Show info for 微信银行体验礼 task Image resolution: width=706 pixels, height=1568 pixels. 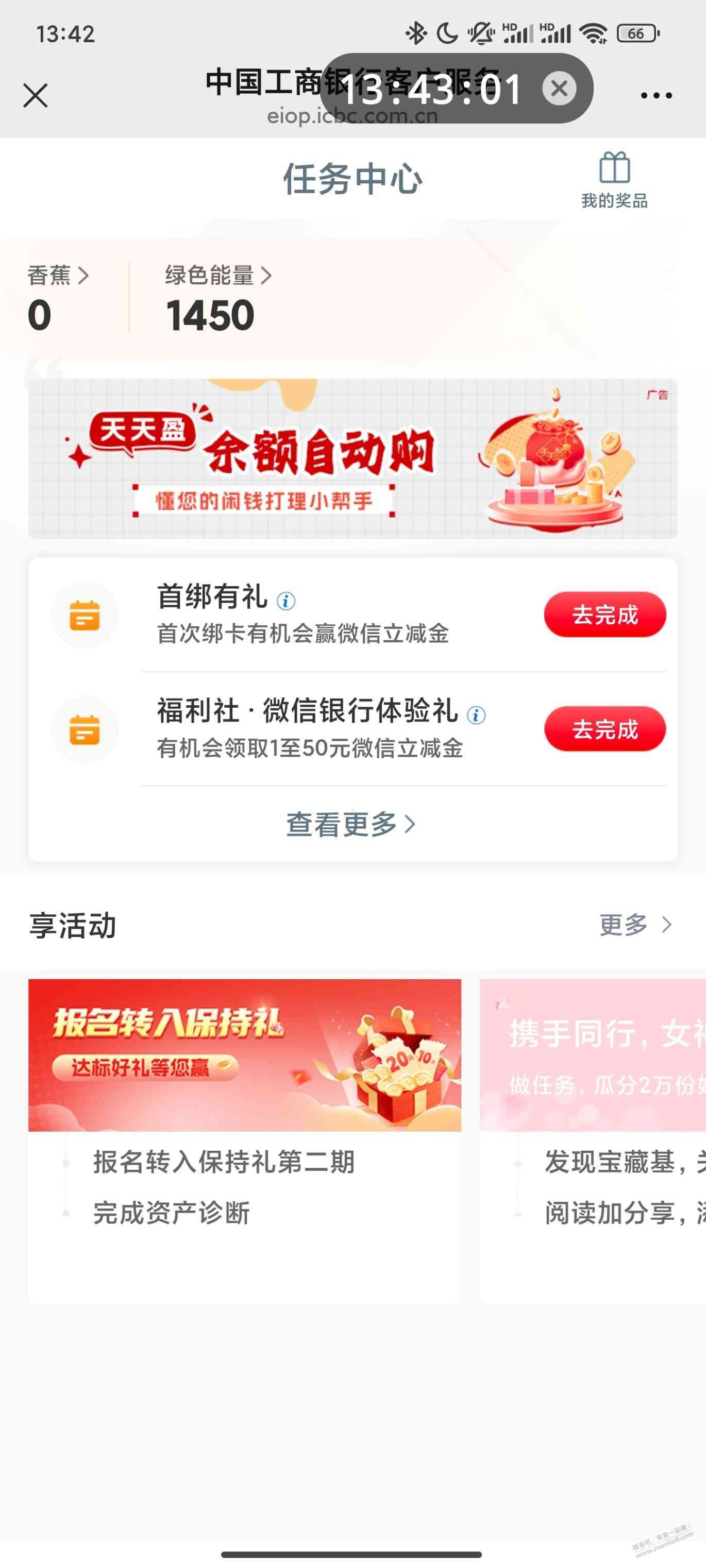(x=476, y=715)
